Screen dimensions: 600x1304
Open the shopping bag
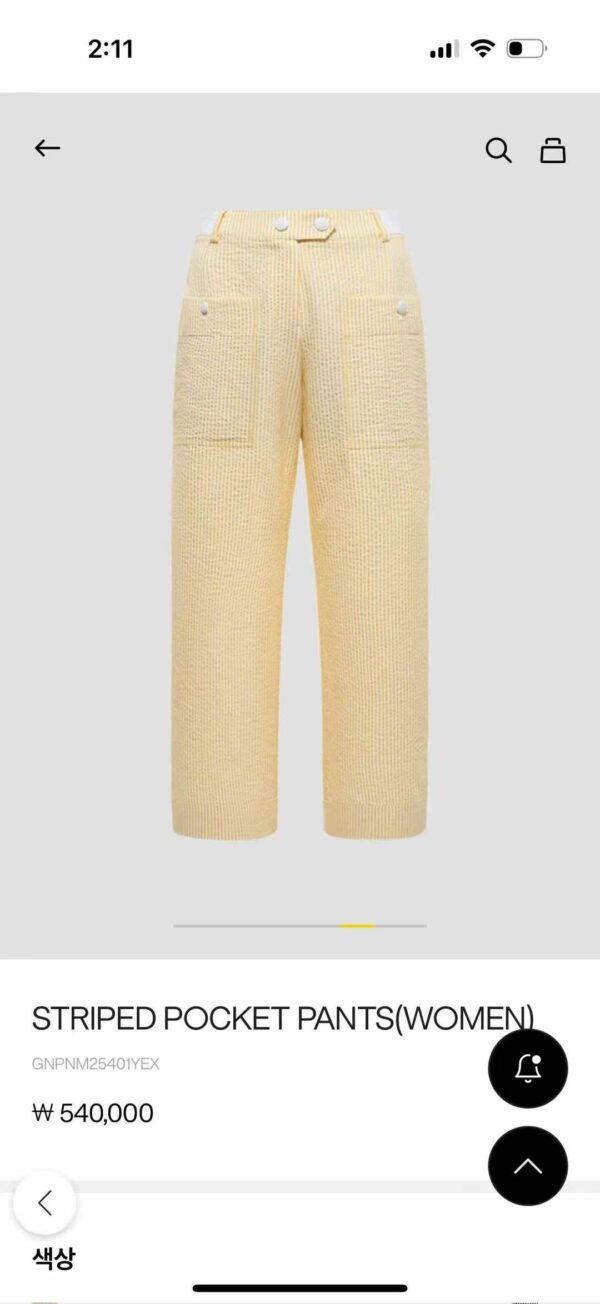pyautogui.click(x=553, y=150)
